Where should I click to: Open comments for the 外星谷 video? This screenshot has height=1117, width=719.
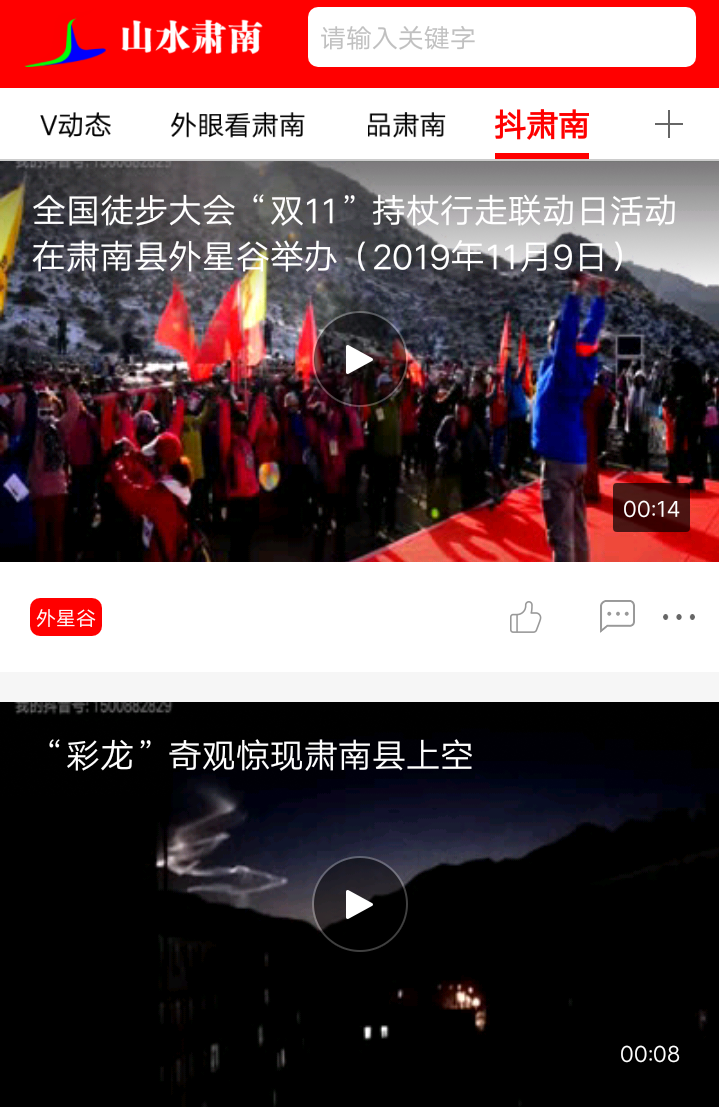coord(617,616)
